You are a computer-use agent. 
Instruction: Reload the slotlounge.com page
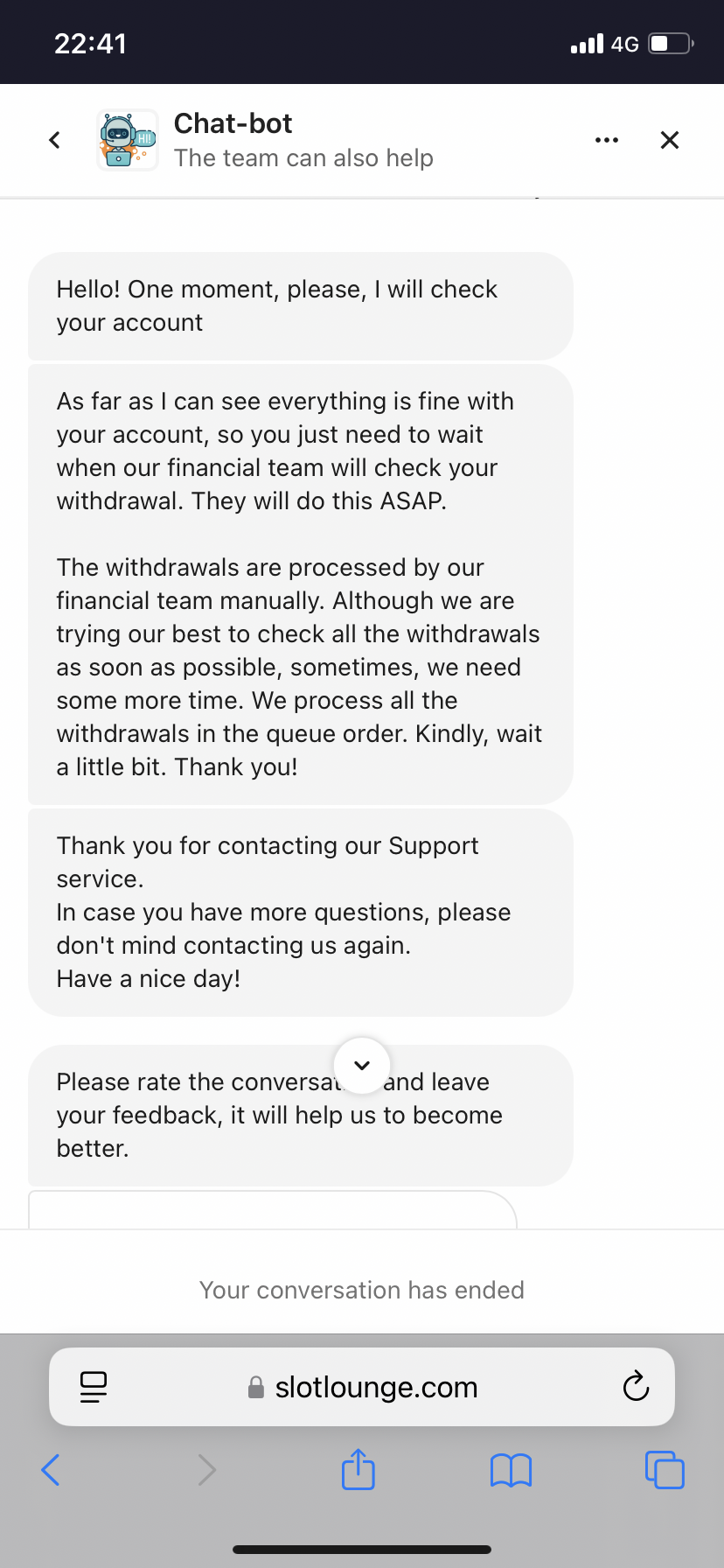coord(636,1387)
